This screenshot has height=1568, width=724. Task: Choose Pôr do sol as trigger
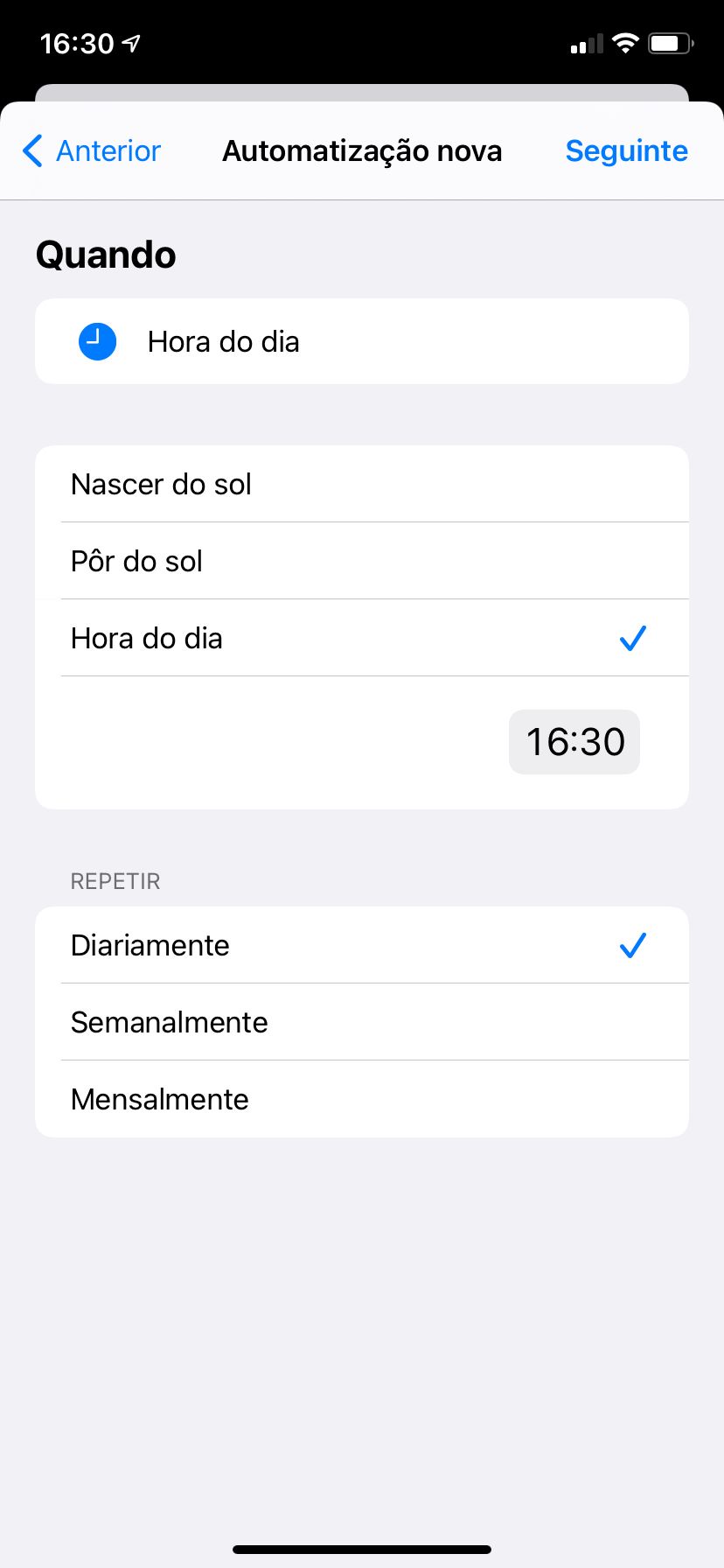click(x=362, y=561)
